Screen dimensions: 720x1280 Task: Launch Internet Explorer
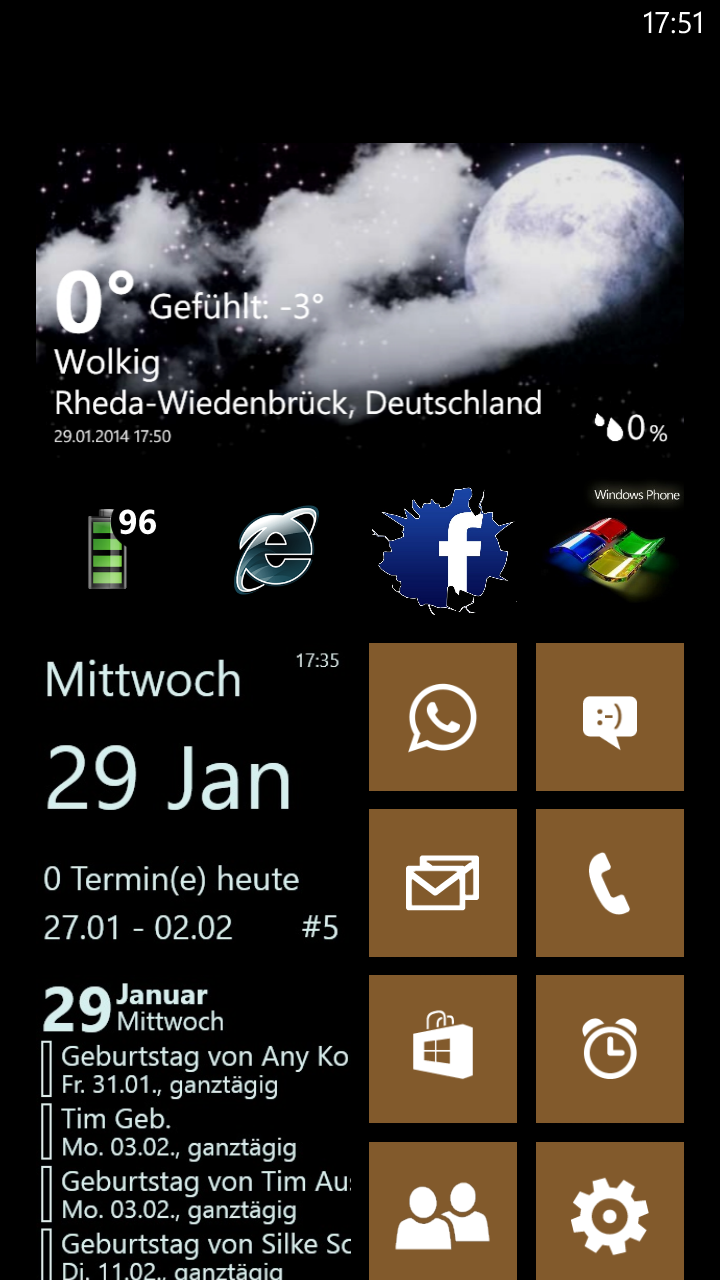point(277,550)
